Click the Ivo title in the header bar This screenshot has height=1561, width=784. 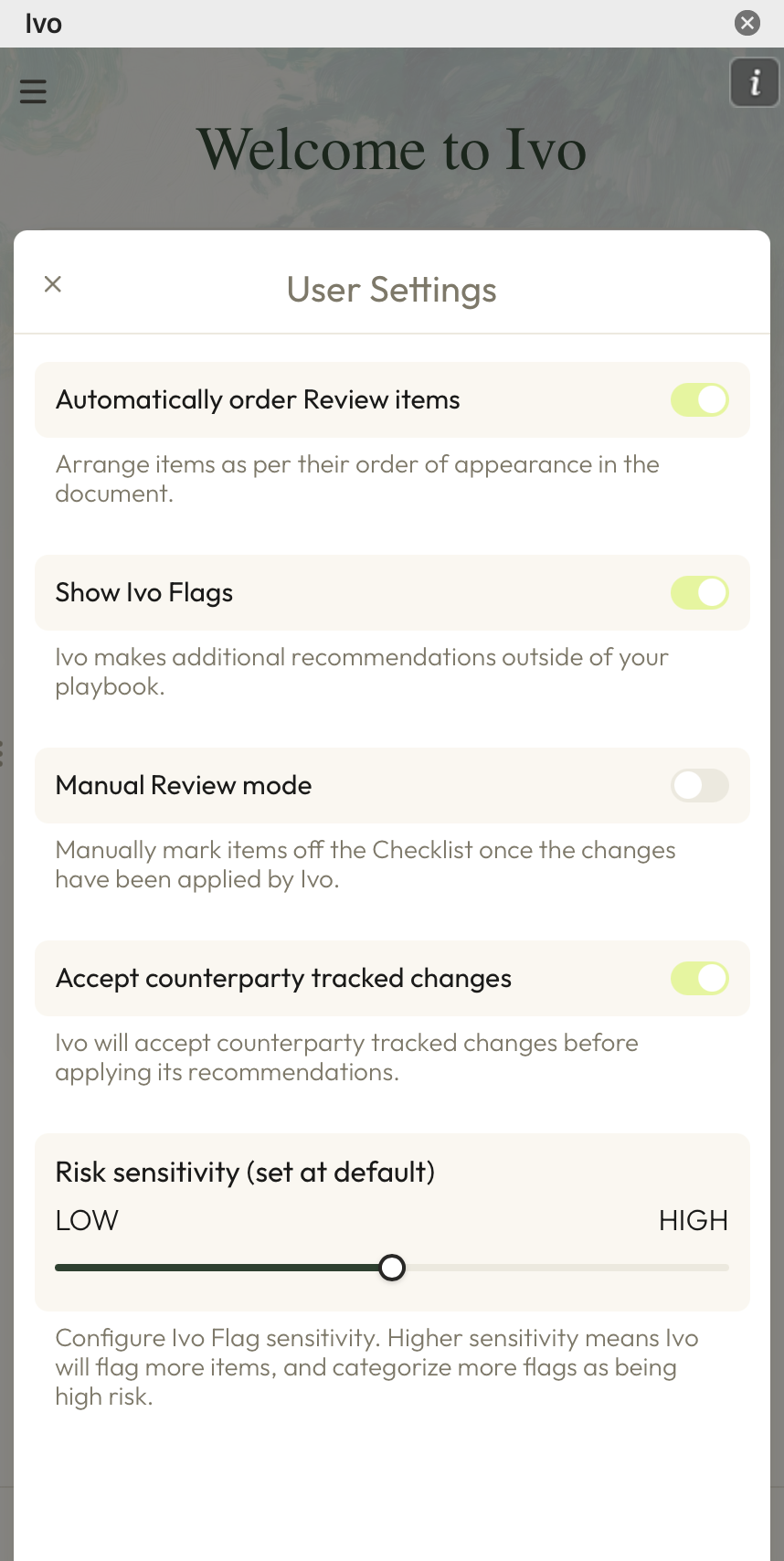(x=45, y=23)
